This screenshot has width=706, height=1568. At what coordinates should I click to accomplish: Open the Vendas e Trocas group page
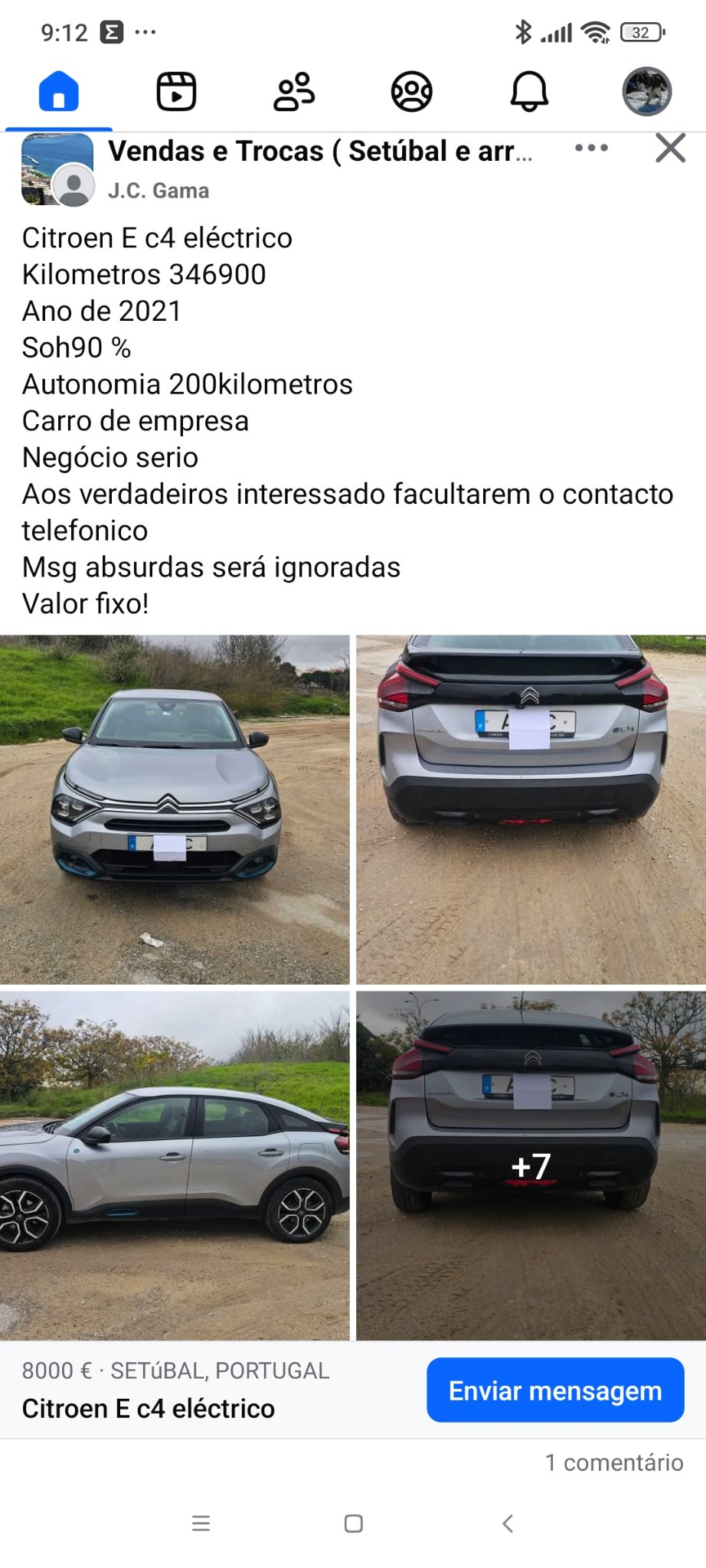coord(319,152)
